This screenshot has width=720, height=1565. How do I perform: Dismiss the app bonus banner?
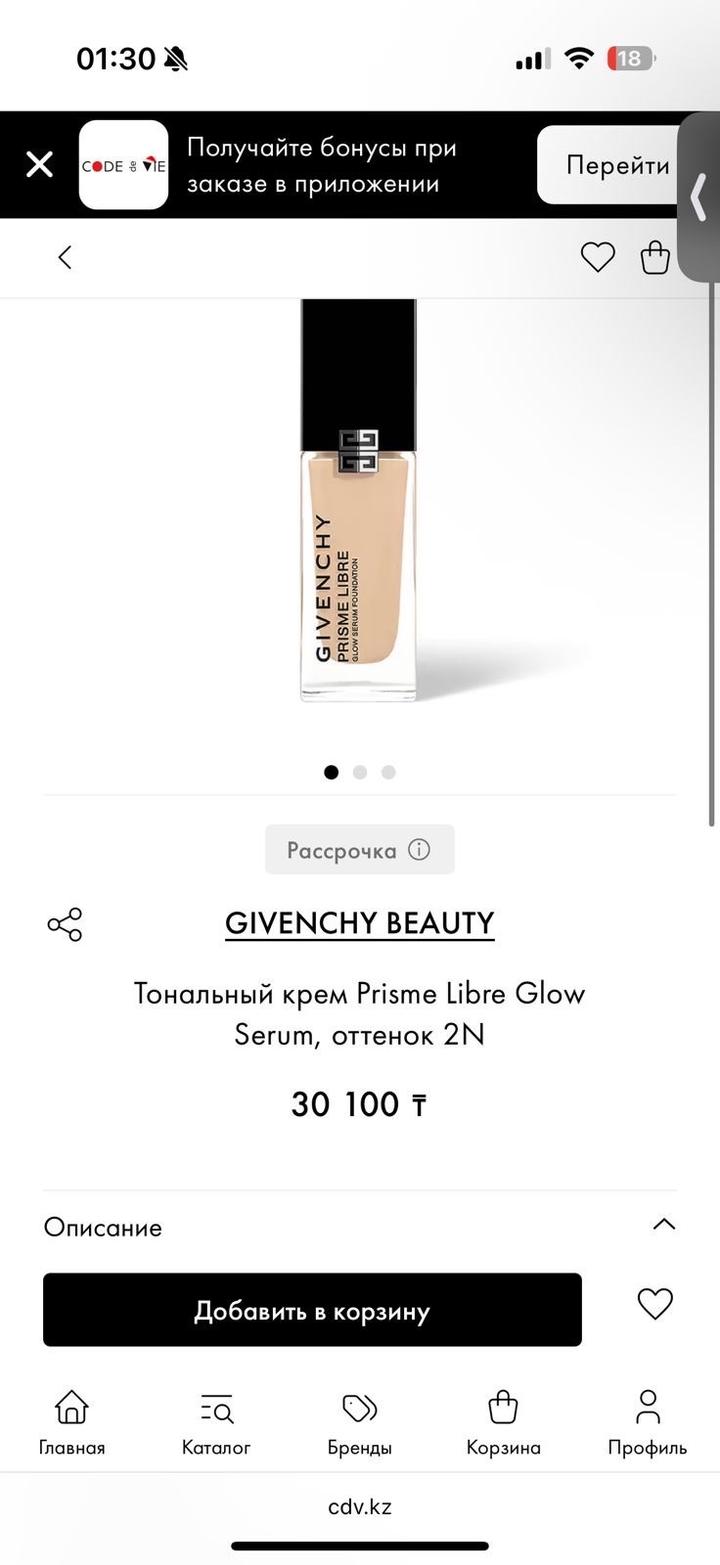tap(39, 164)
